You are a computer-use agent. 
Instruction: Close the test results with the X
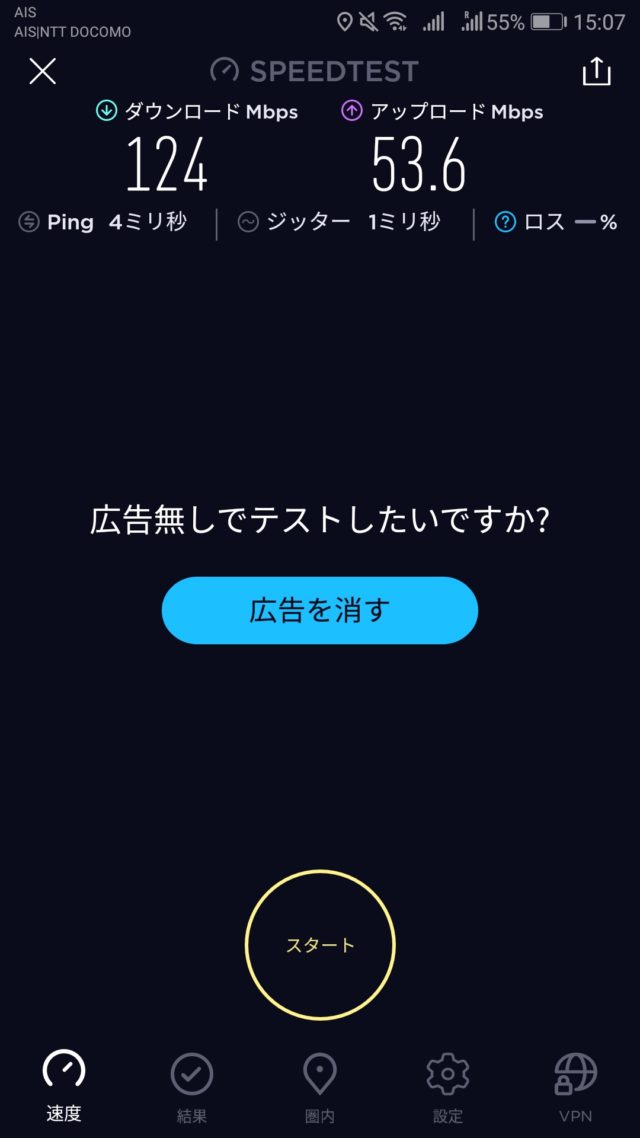43,71
